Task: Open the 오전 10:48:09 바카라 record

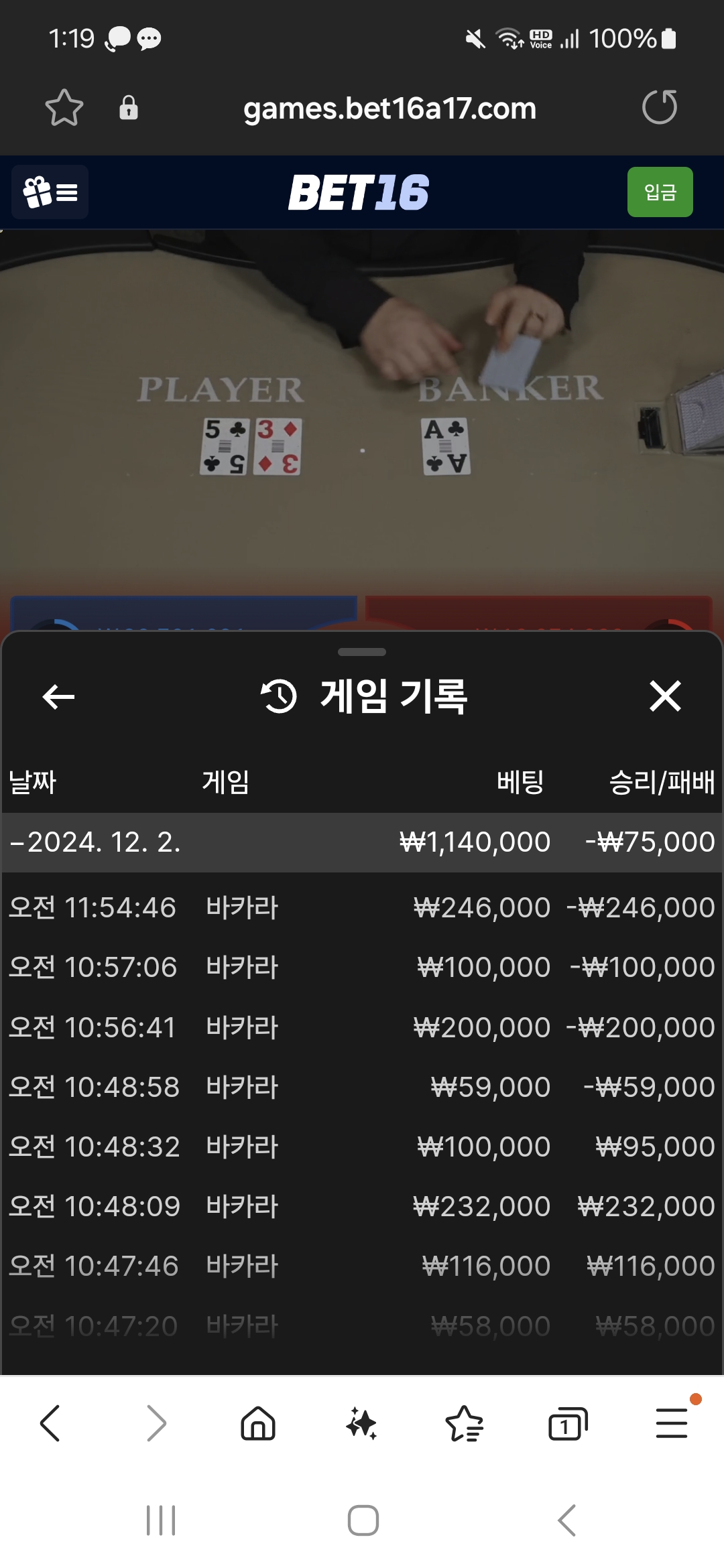Action: (x=362, y=1206)
